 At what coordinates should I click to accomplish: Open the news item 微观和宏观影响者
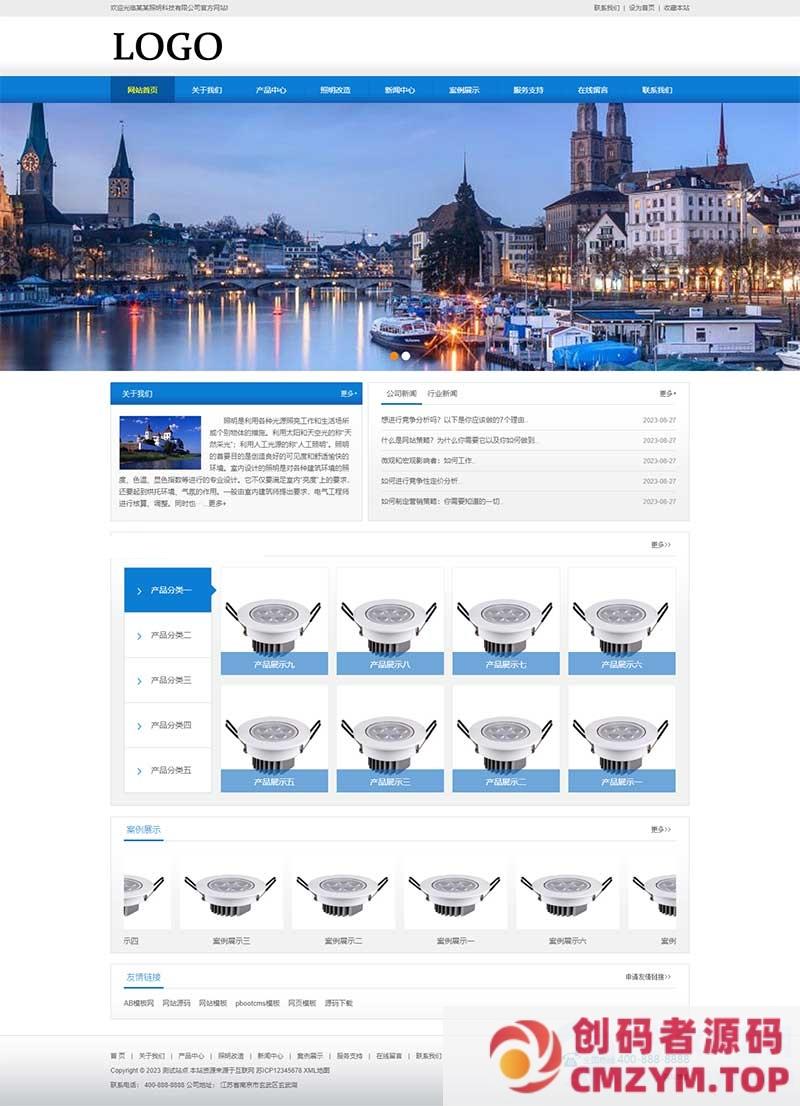tap(428, 461)
